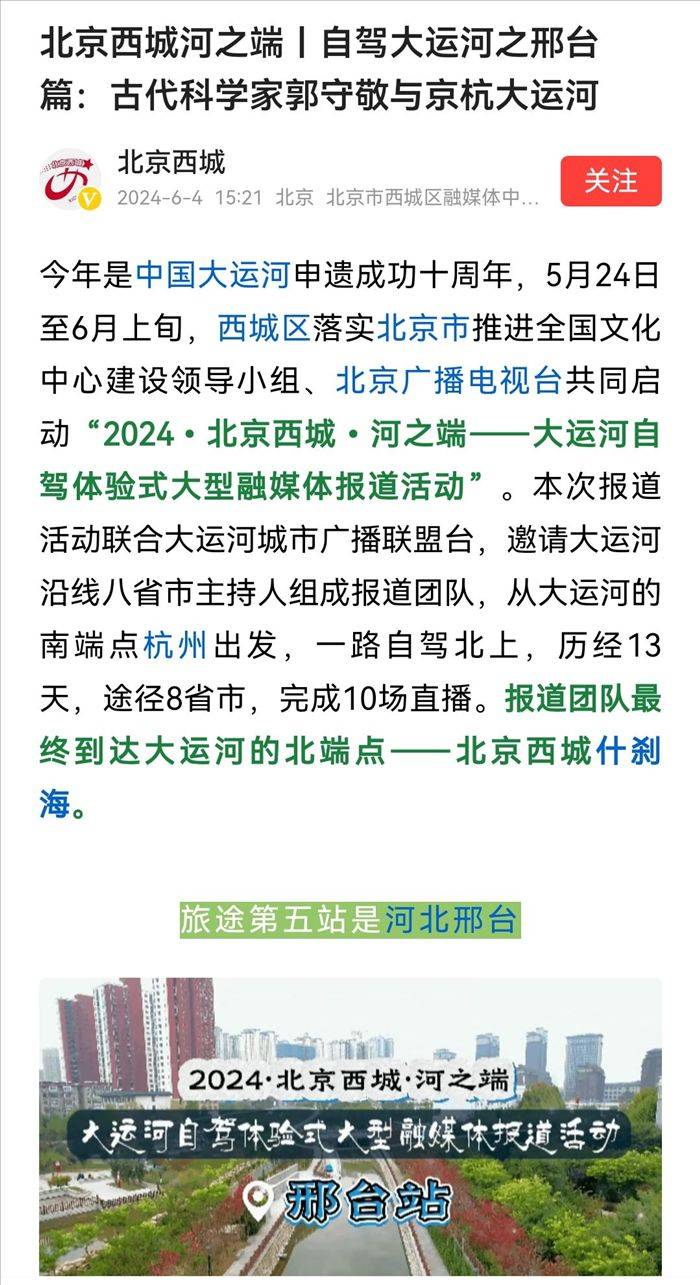The height and width of the screenshot is (1285, 700).
Task: Open the 北京西城 account name
Action: [x=171, y=162]
